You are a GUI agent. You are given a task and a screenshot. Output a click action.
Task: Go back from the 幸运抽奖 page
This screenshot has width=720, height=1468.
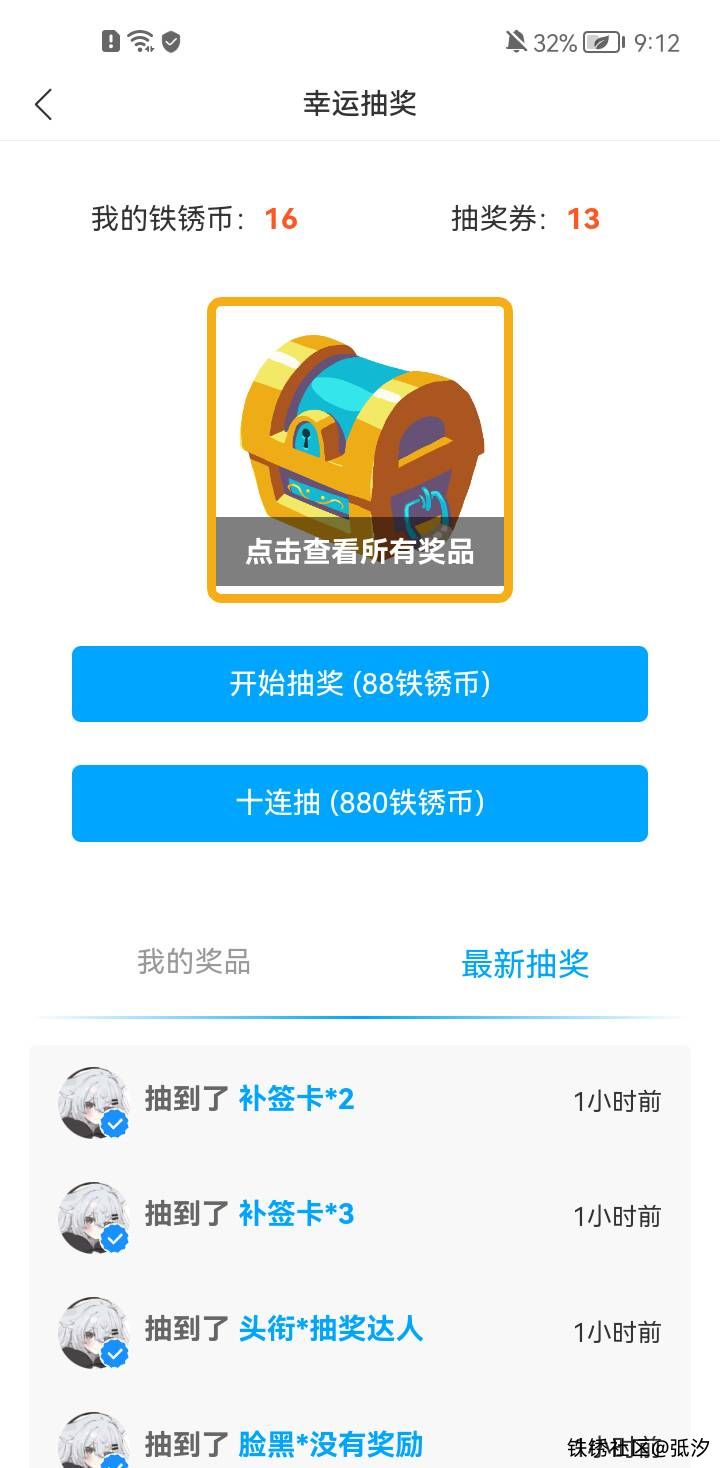point(43,104)
